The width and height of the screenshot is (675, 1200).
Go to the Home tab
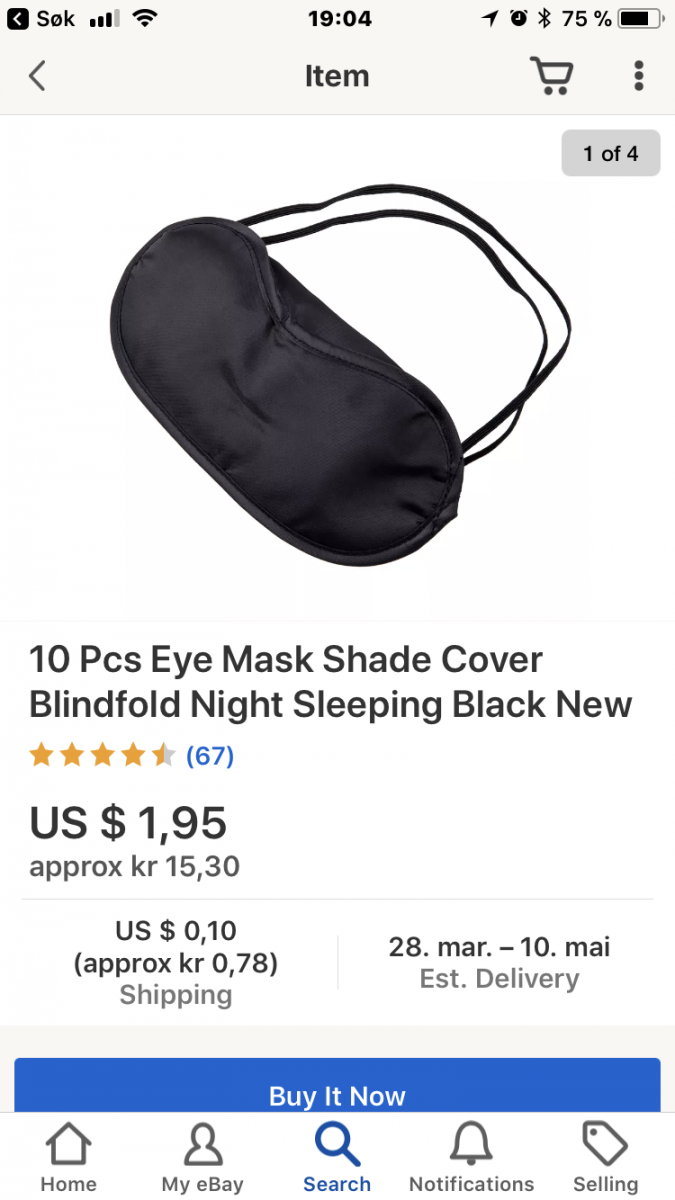tap(68, 1158)
